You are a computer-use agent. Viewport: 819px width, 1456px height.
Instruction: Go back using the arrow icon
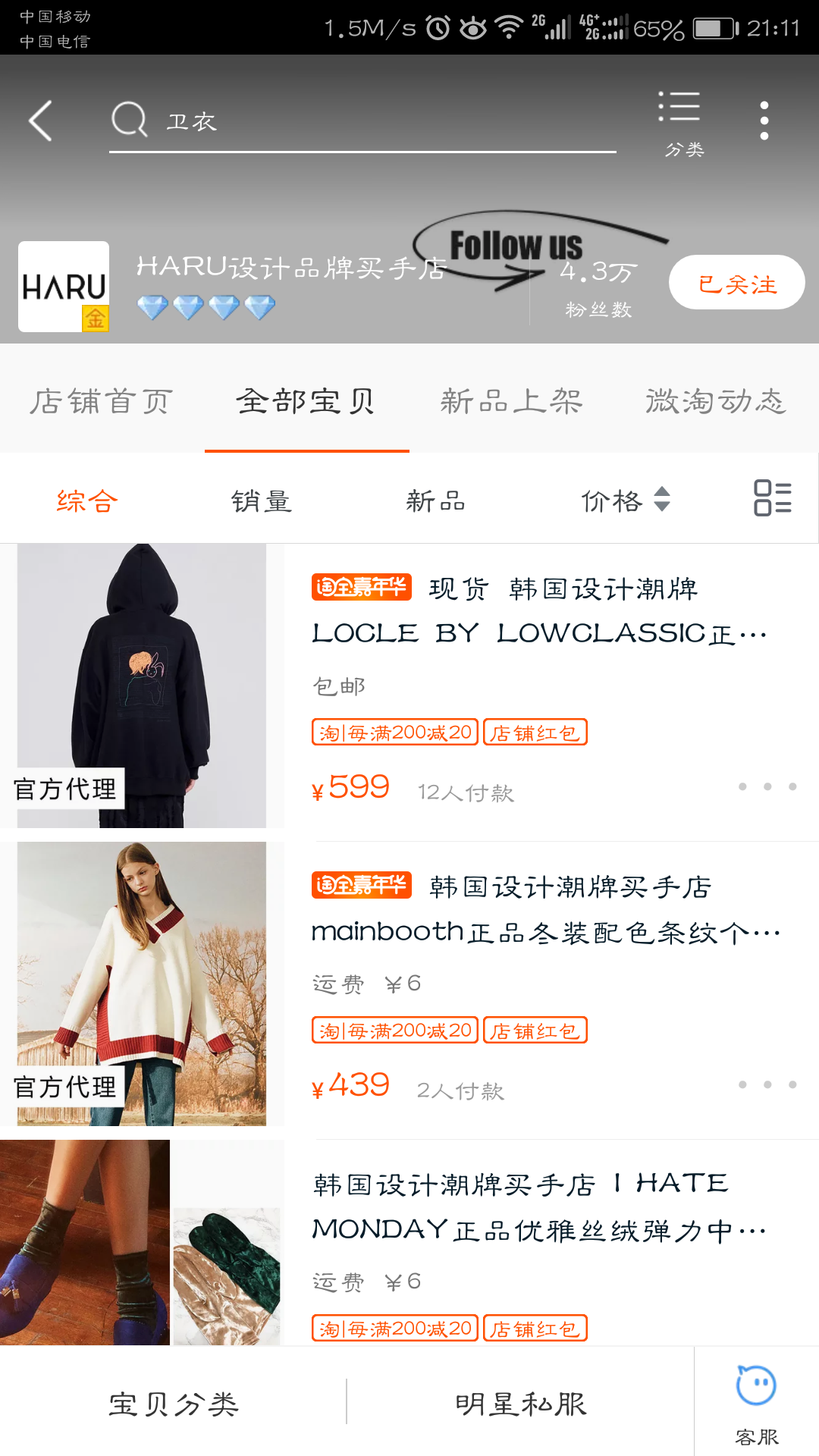(41, 121)
